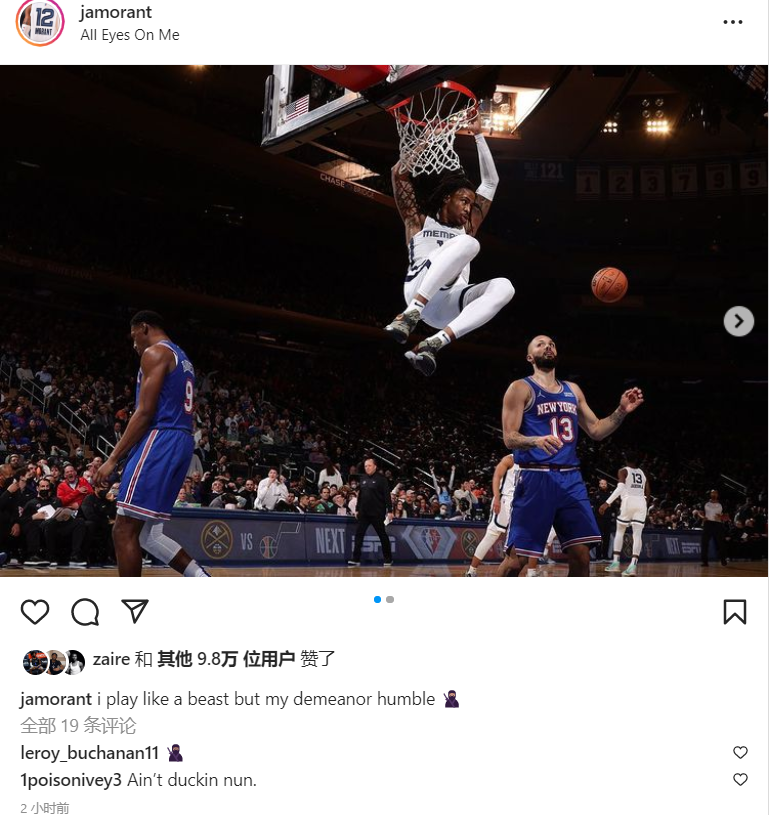
Task: Bookmark this post
Action: pos(734,611)
